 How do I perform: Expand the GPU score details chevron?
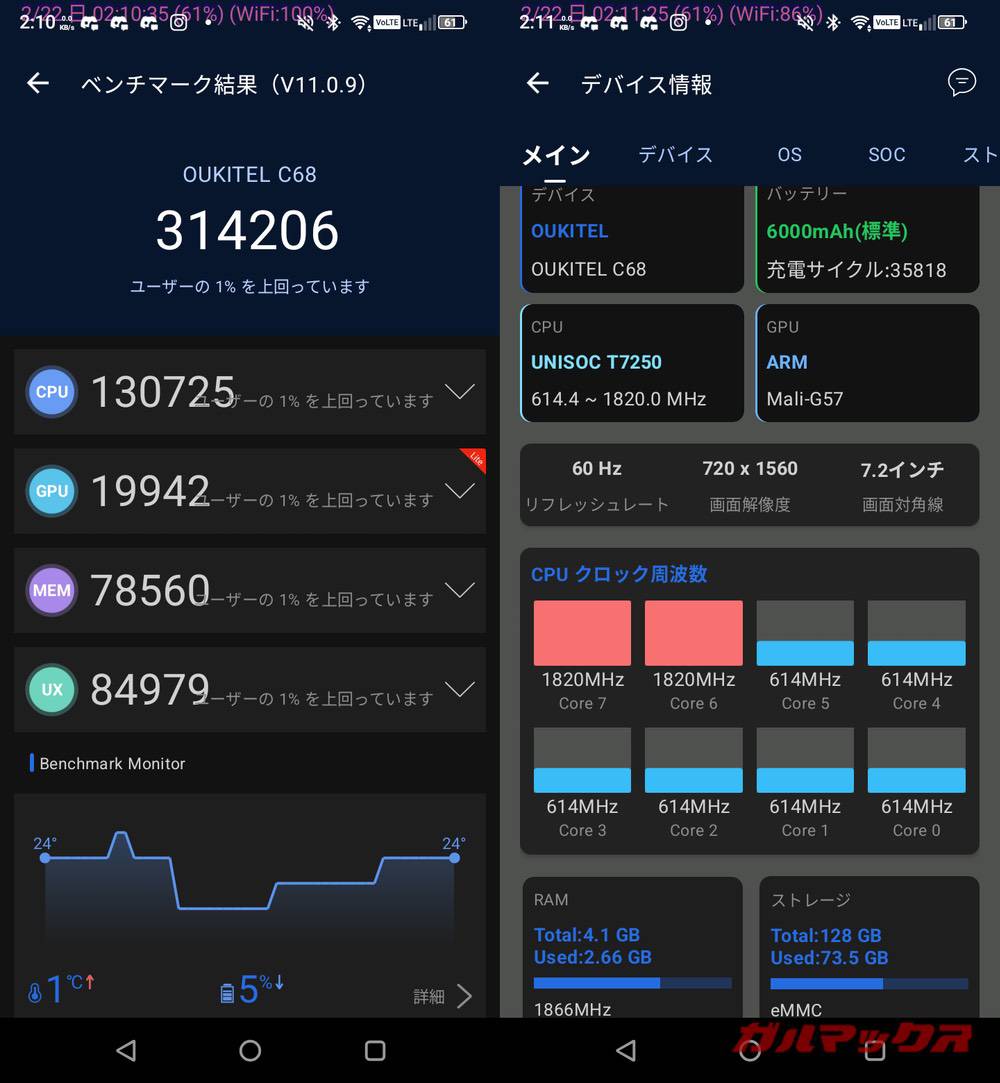[x=461, y=491]
